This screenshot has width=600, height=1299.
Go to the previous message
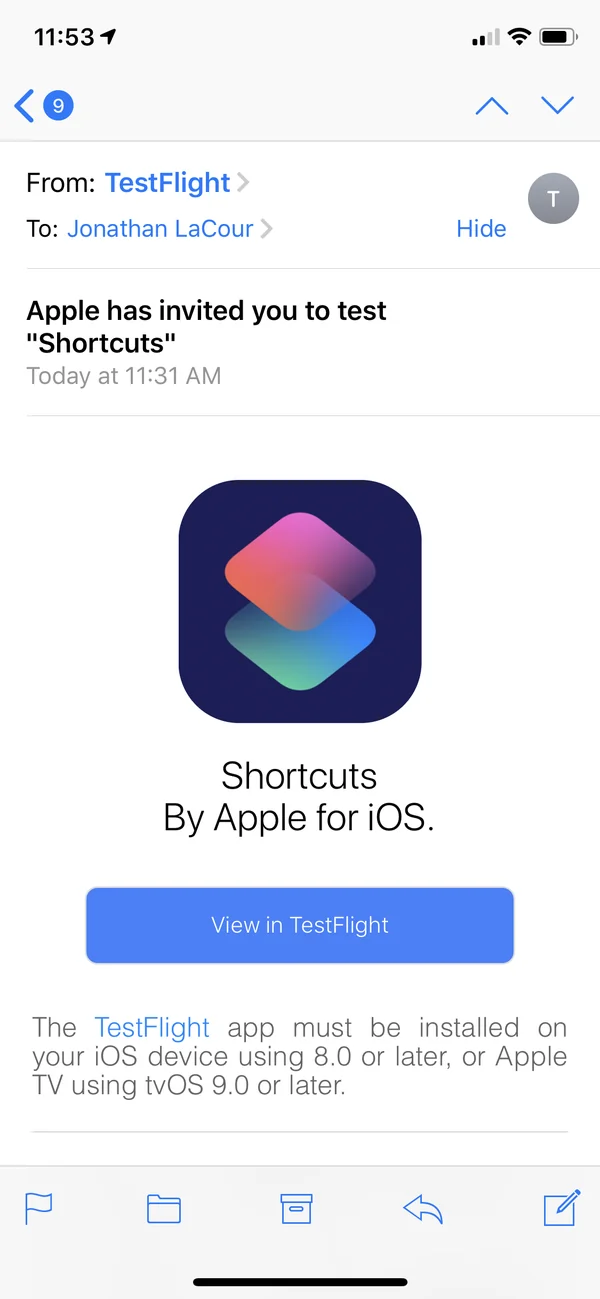click(x=491, y=105)
